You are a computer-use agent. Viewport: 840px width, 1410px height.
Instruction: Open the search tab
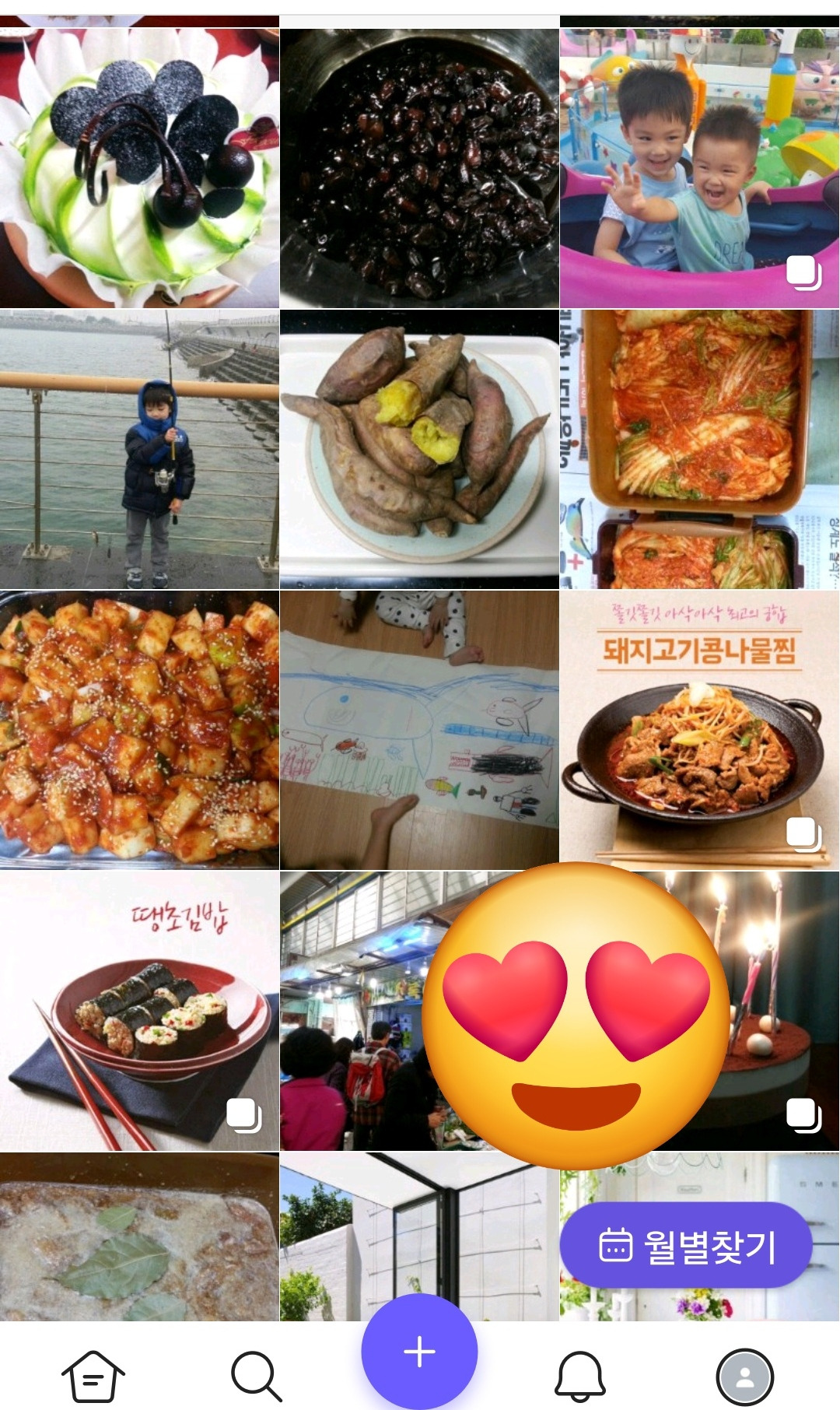pyautogui.click(x=256, y=1376)
